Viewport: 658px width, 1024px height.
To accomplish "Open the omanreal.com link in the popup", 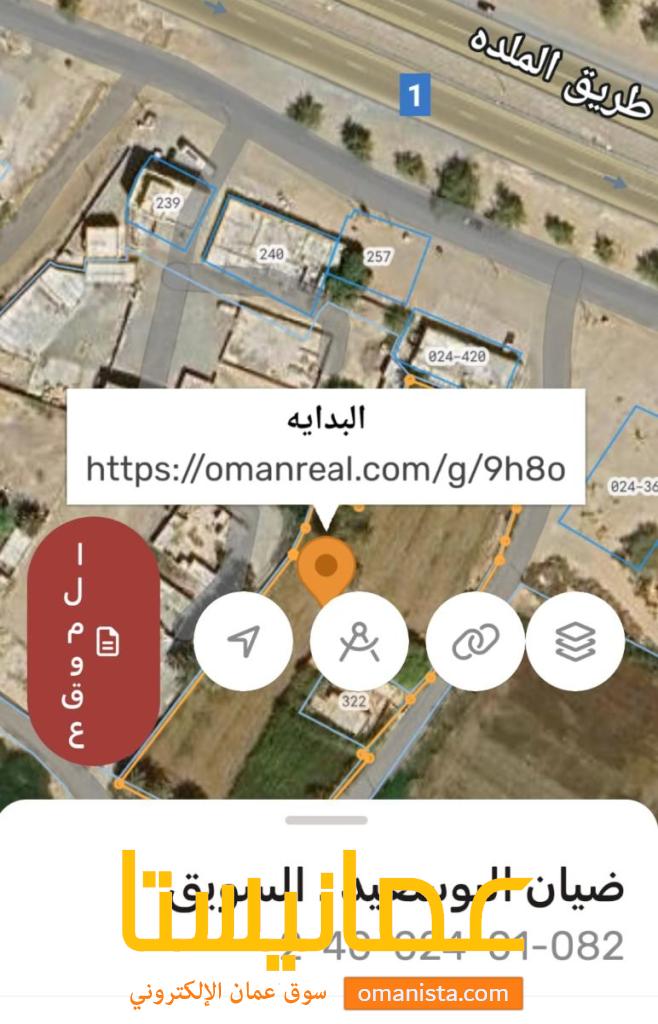I will [x=326, y=468].
